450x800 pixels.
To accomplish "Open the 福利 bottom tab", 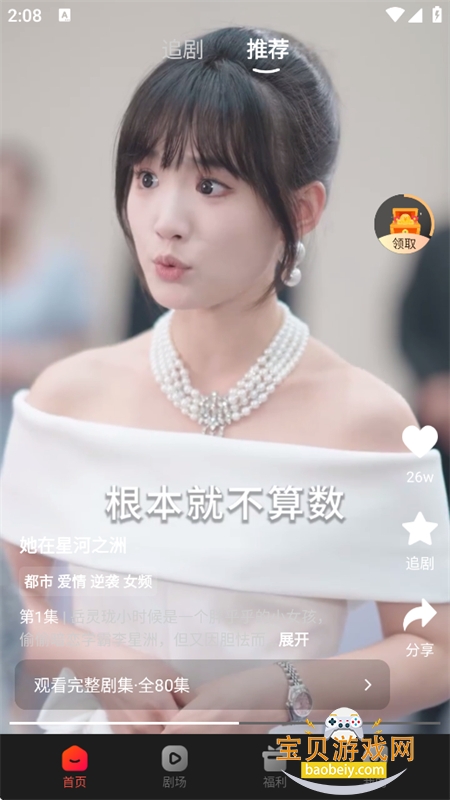I will [274, 766].
